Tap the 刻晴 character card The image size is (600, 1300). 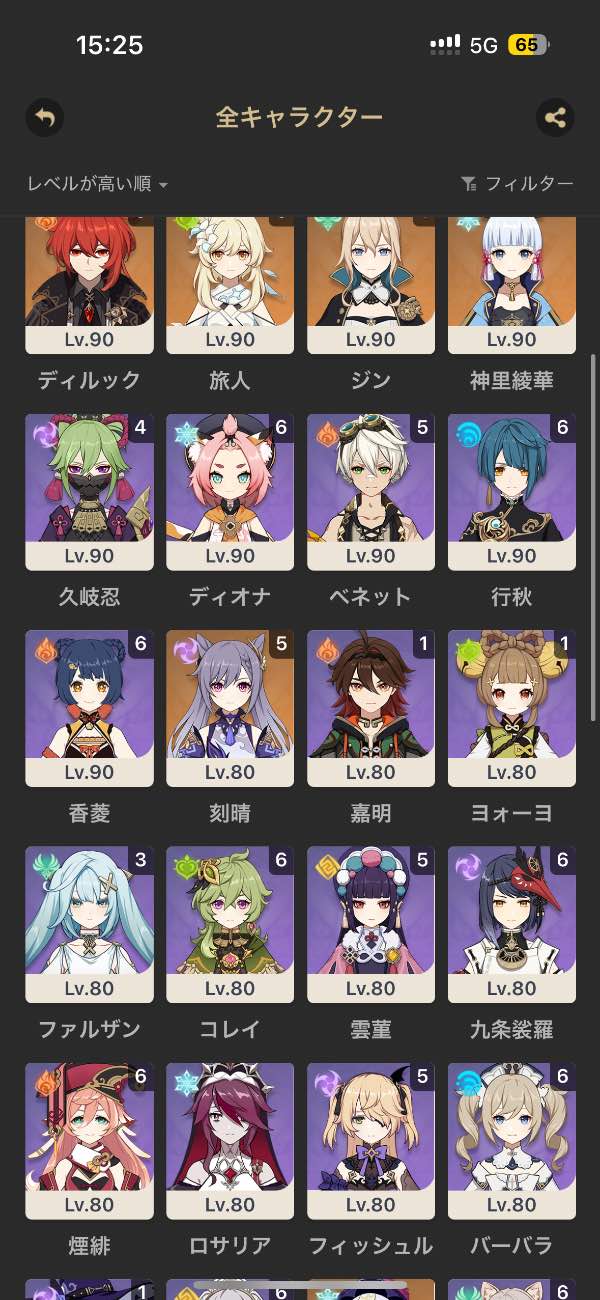(230, 708)
